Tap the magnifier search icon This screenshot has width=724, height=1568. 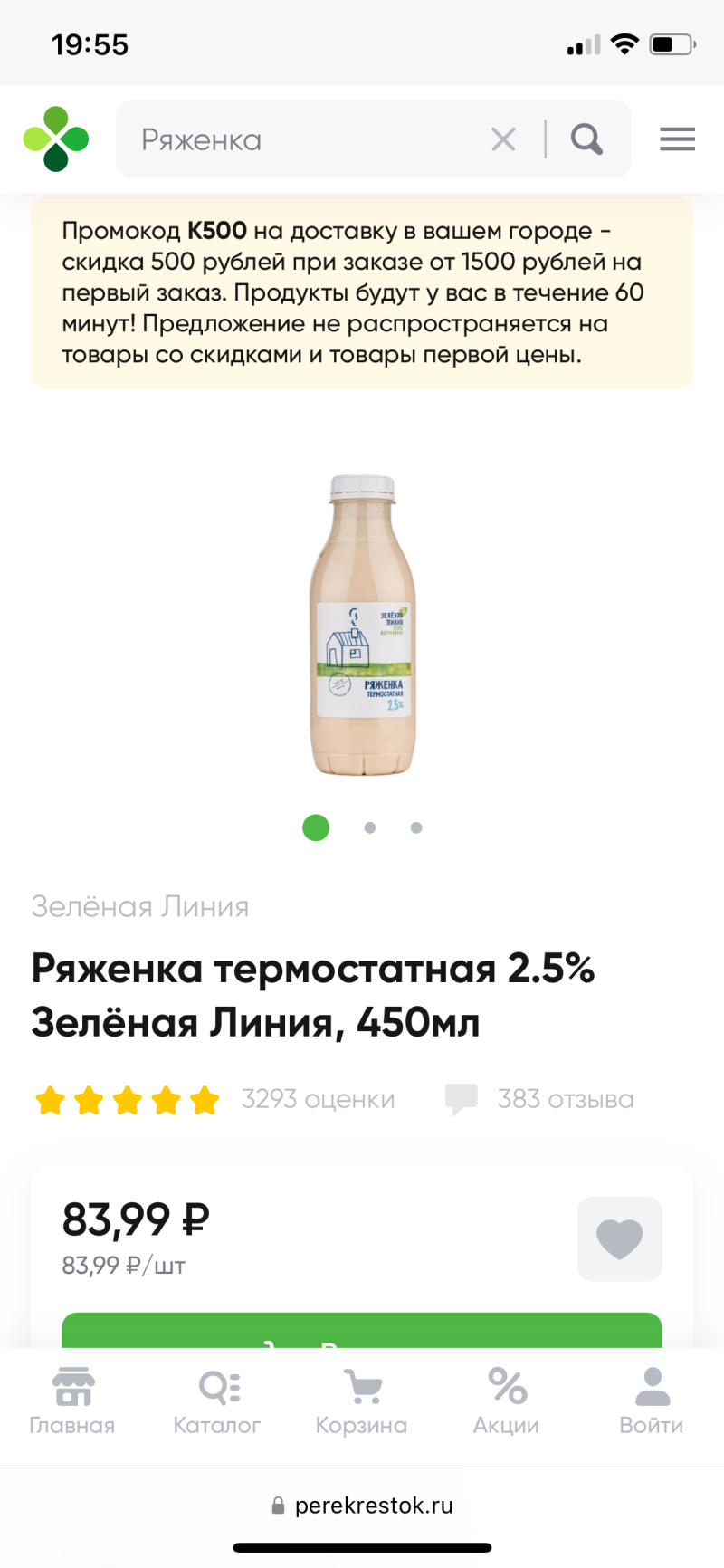pos(586,139)
